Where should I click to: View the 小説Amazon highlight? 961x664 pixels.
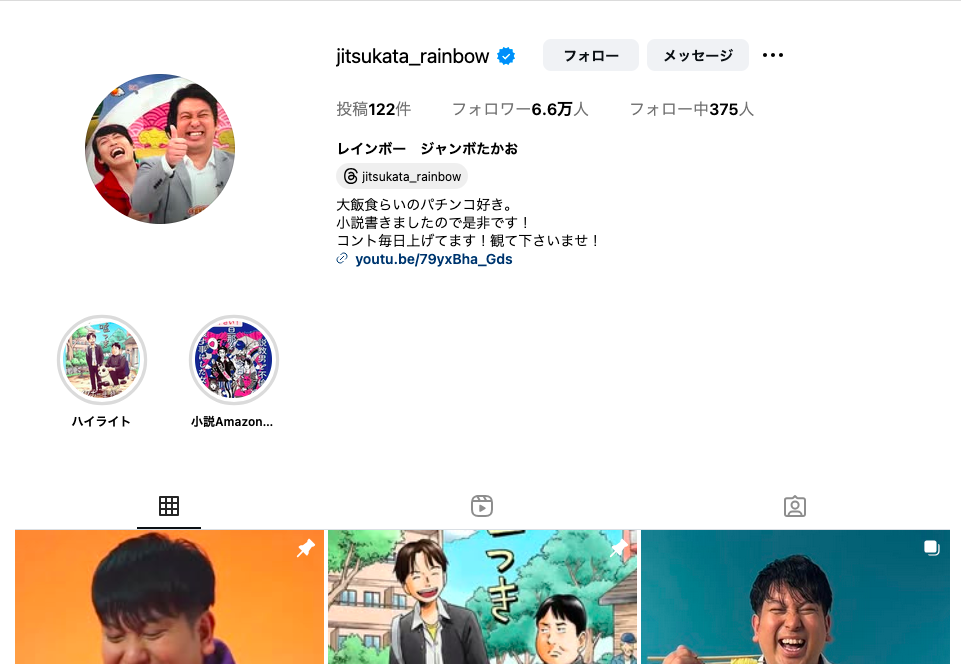pyautogui.click(x=233, y=360)
